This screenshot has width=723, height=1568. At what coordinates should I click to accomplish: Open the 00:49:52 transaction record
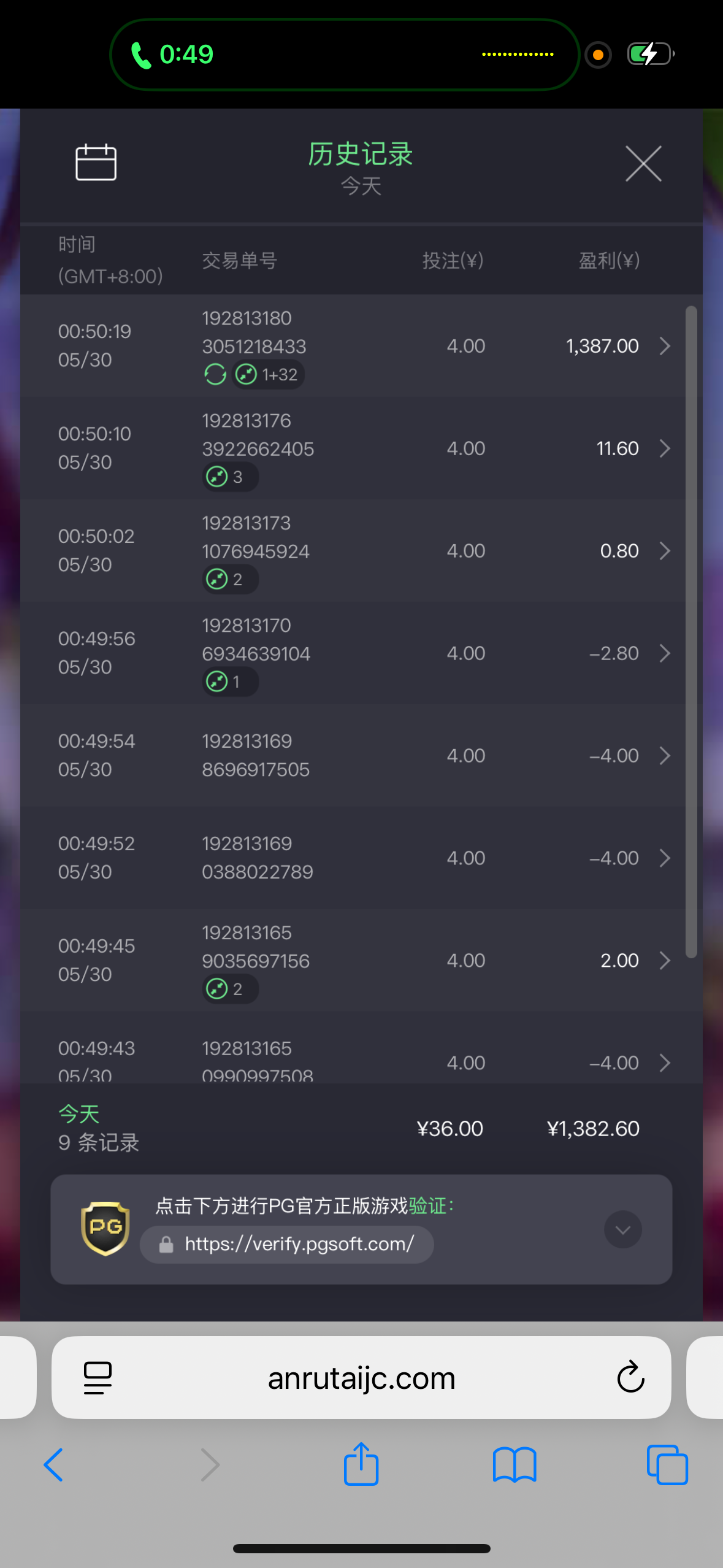pos(353,858)
